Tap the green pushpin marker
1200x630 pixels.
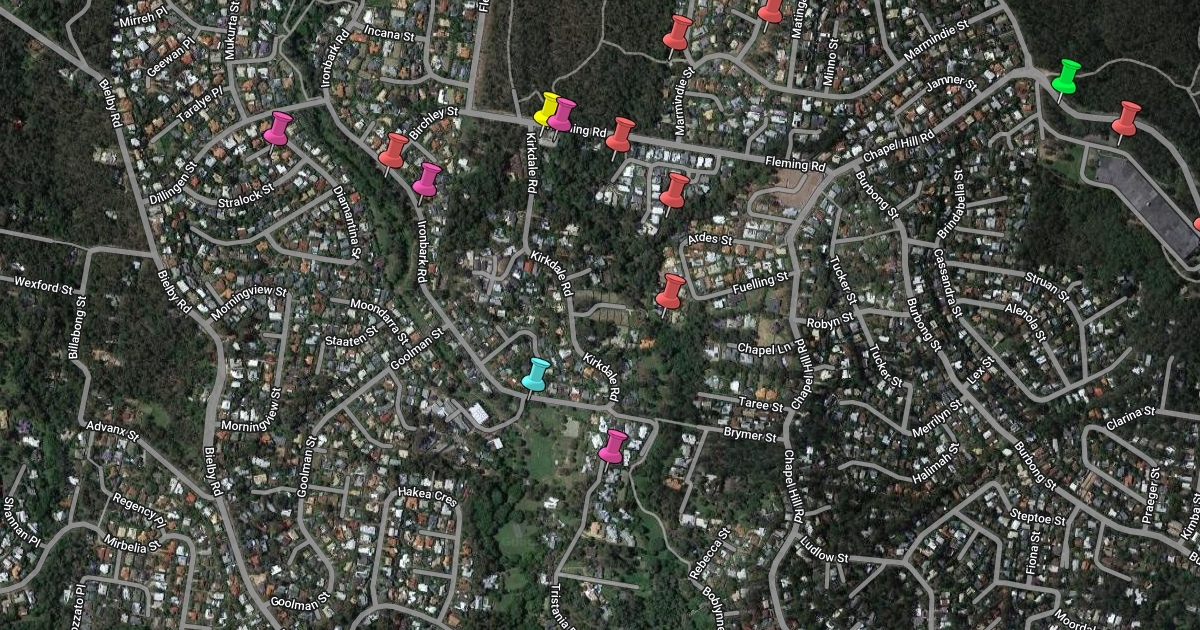coord(1066,76)
